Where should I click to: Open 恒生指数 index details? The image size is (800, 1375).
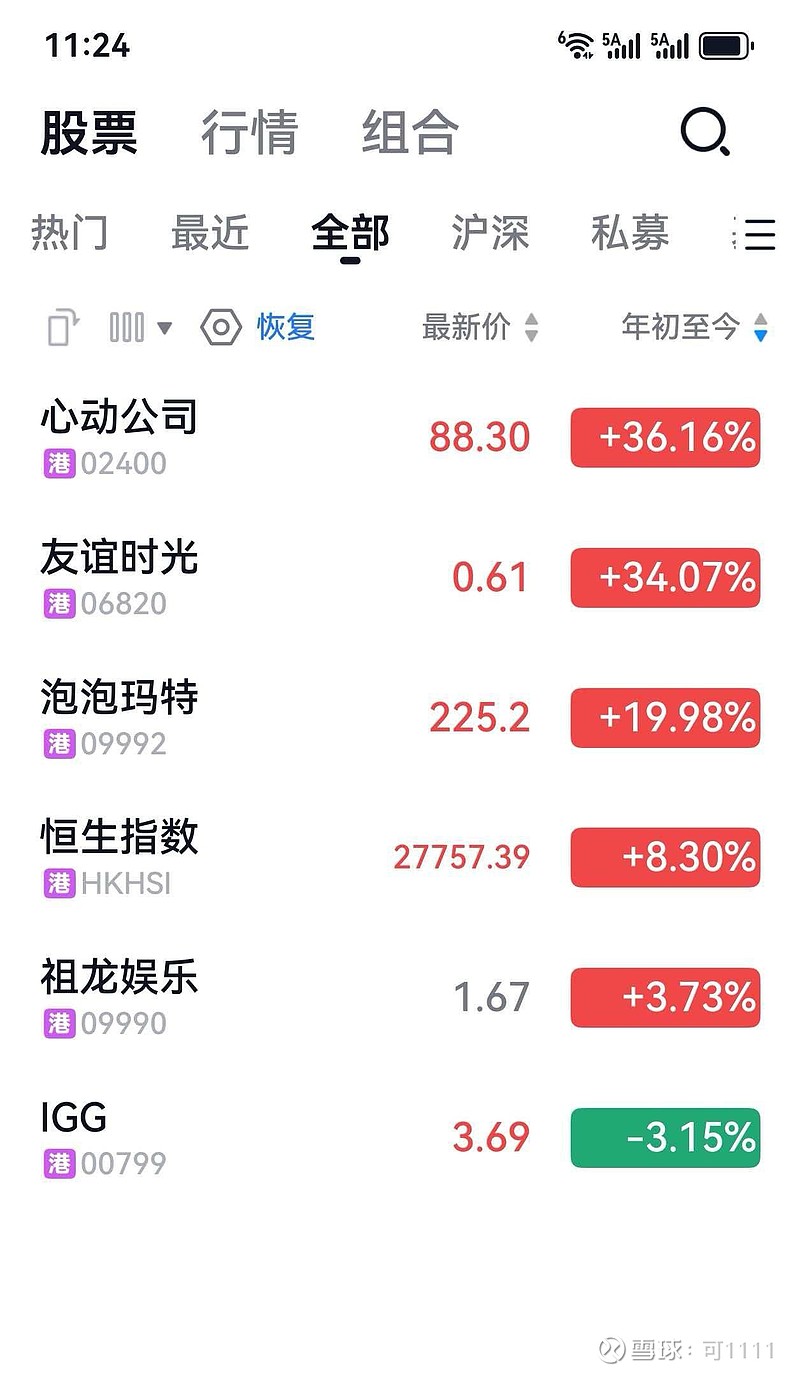click(120, 856)
